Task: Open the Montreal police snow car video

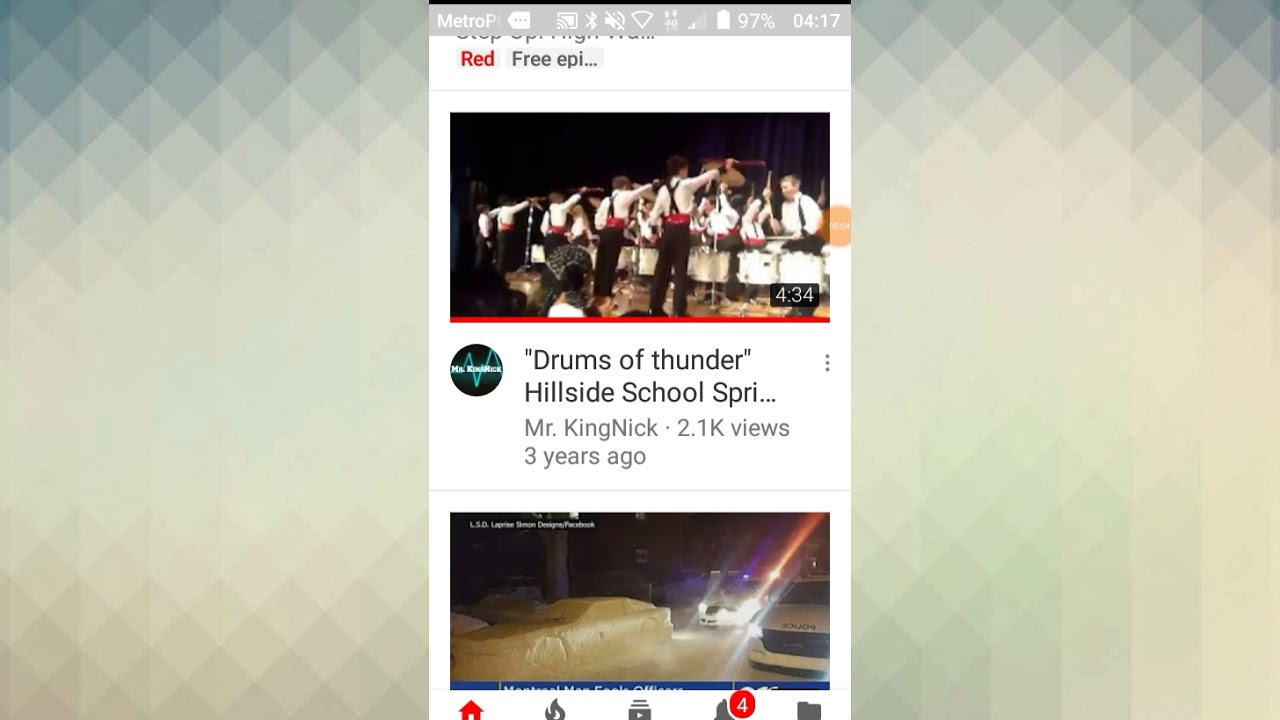Action: pyautogui.click(x=639, y=598)
